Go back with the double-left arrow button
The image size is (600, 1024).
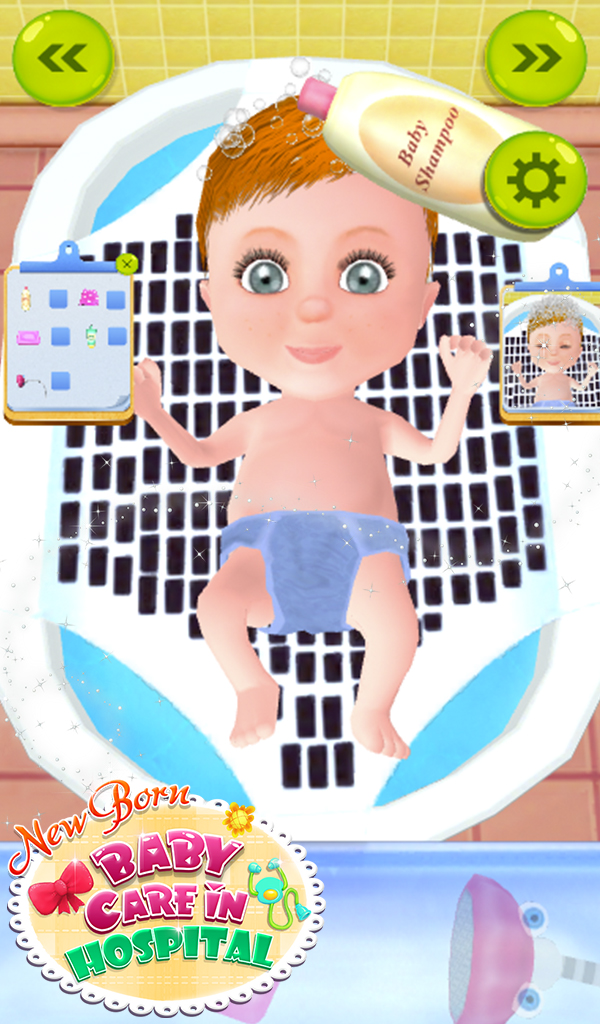tap(62, 57)
